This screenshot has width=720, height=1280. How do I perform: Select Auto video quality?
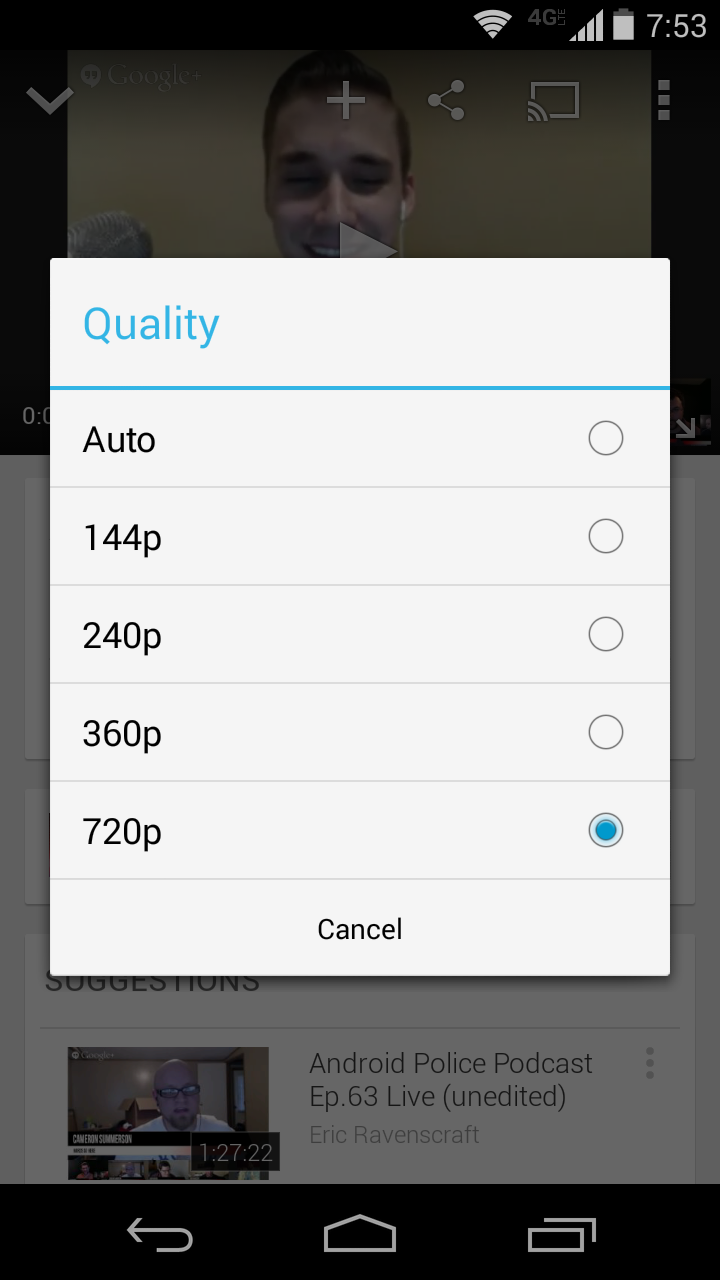[x=359, y=439]
